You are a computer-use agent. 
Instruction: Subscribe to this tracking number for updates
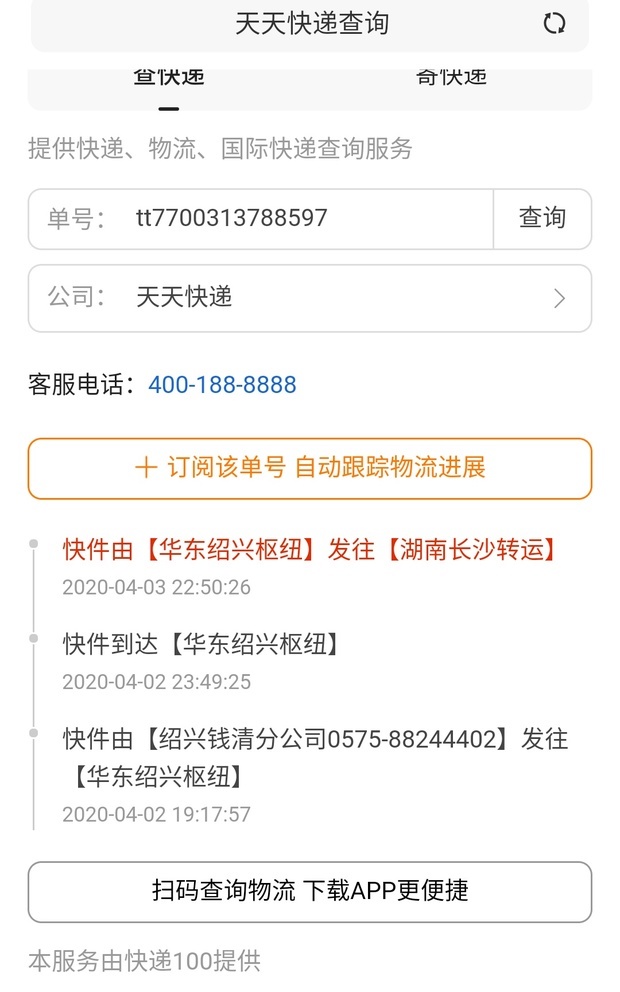(310, 468)
